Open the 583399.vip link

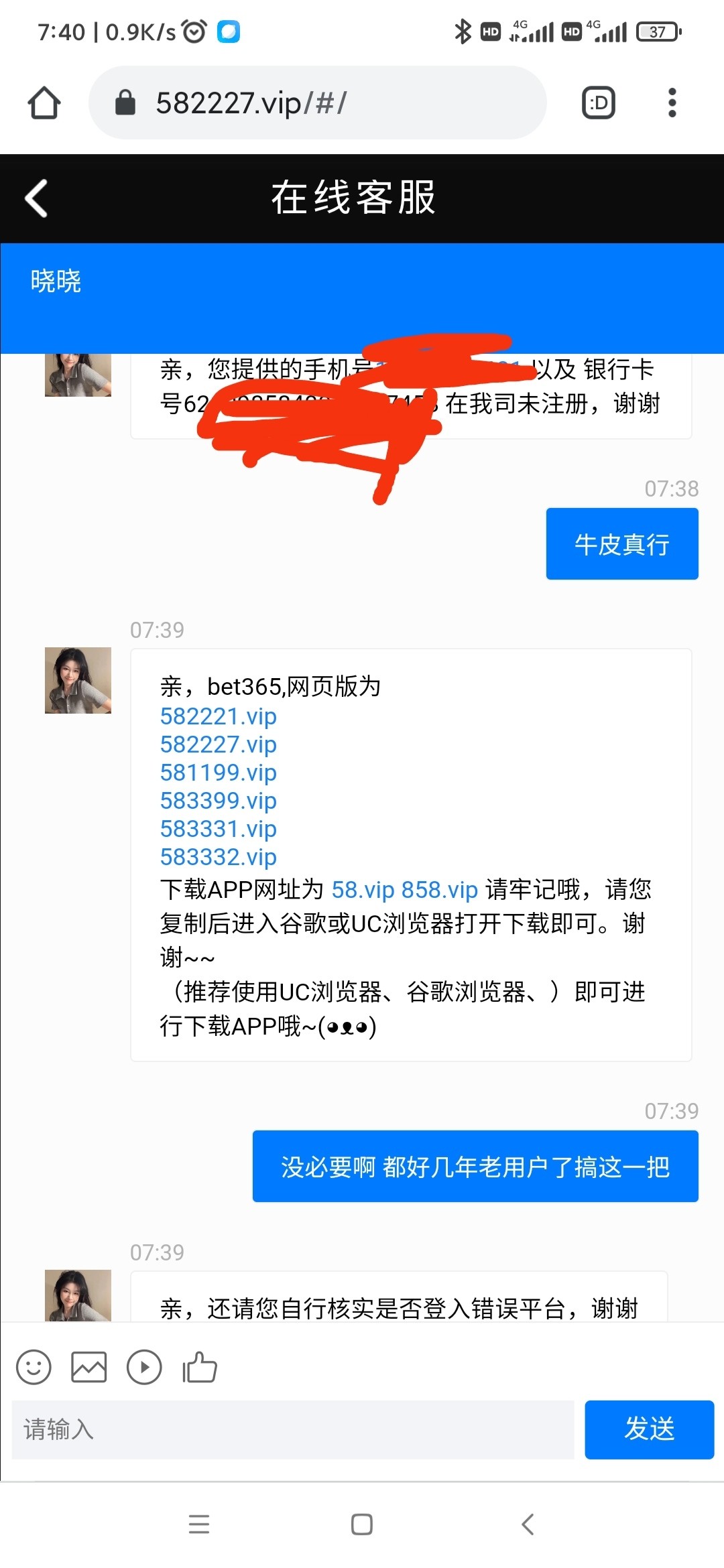pos(217,800)
